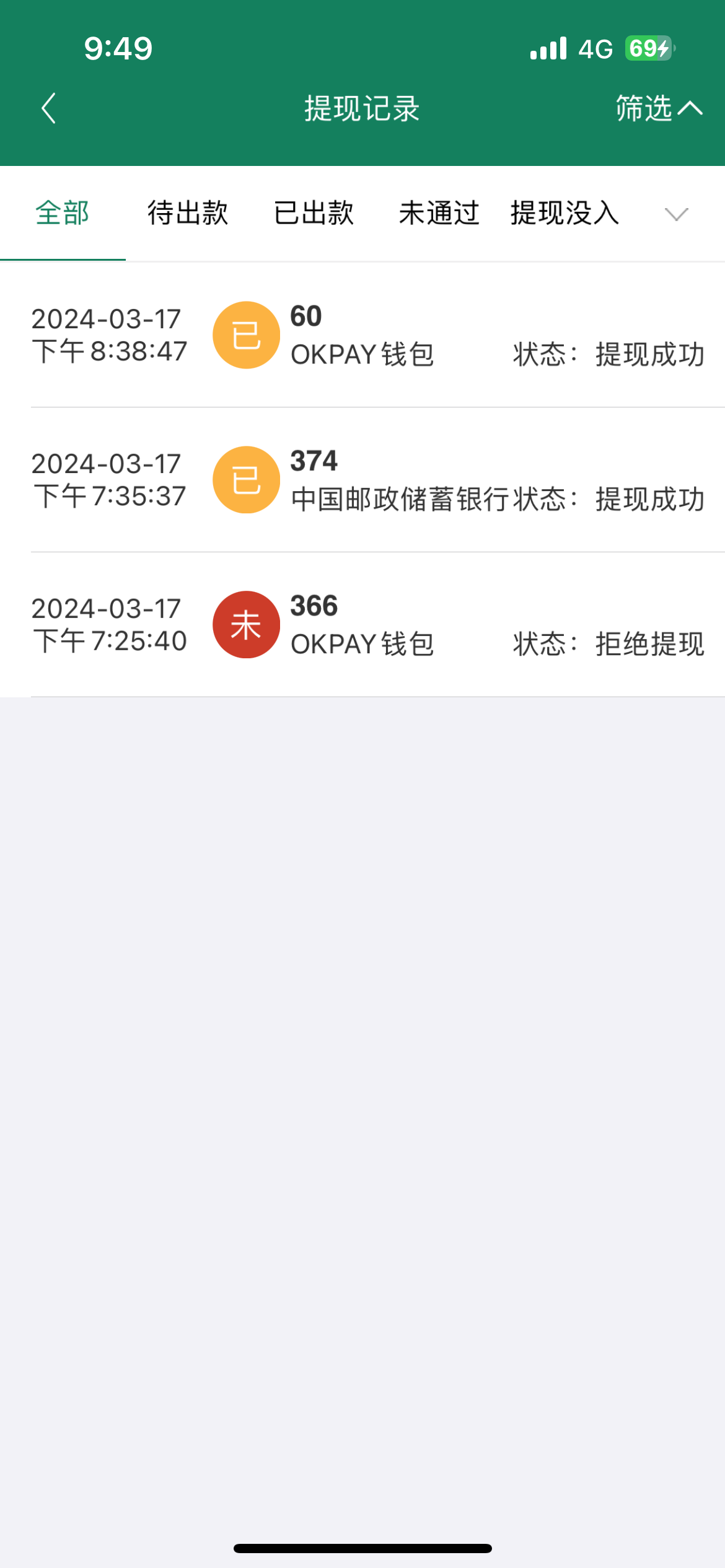The width and height of the screenshot is (725, 1568).
Task: Select the 提现没入 filter tab
Action: (x=563, y=212)
